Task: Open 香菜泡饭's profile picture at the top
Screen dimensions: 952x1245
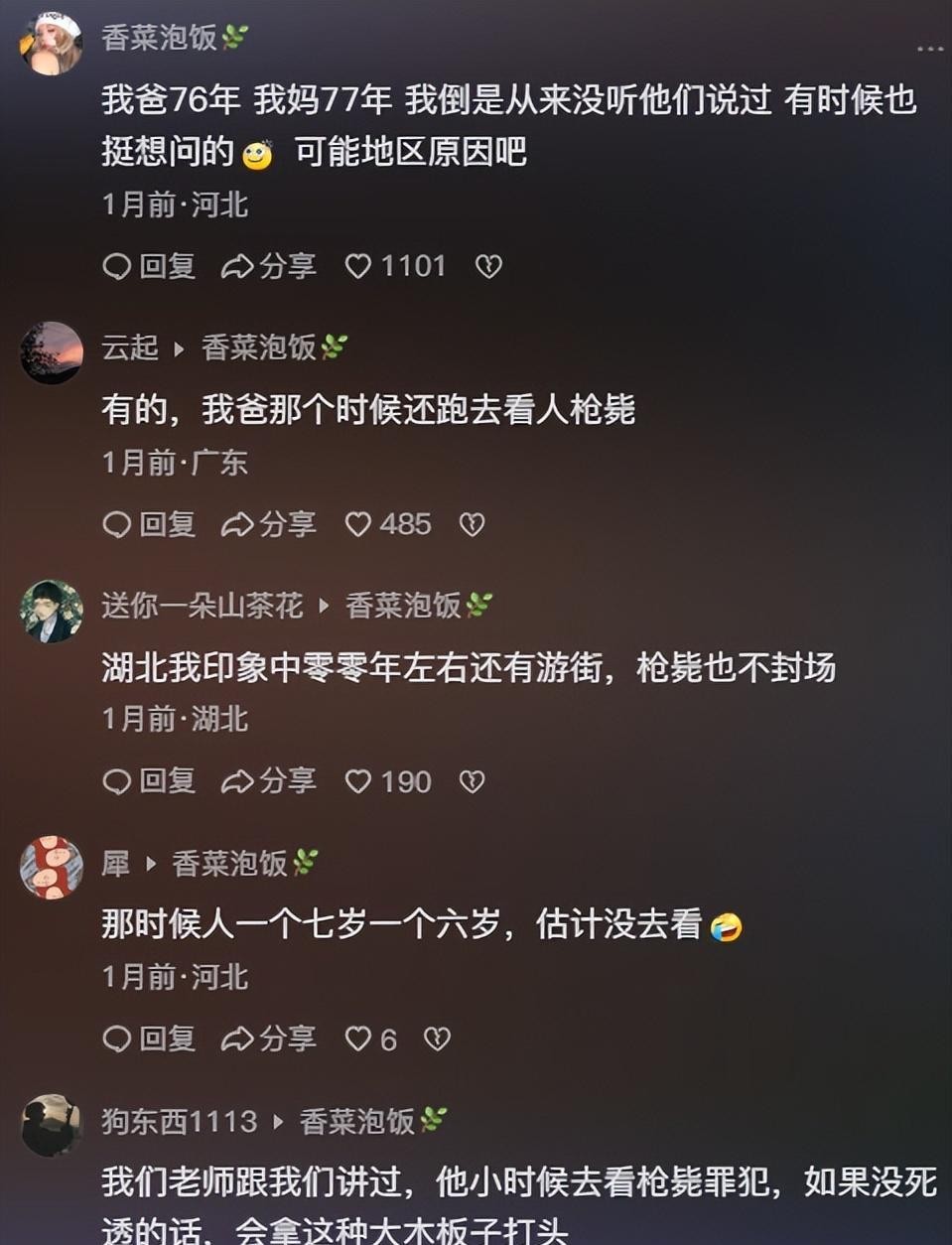Action: click(x=51, y=43)
